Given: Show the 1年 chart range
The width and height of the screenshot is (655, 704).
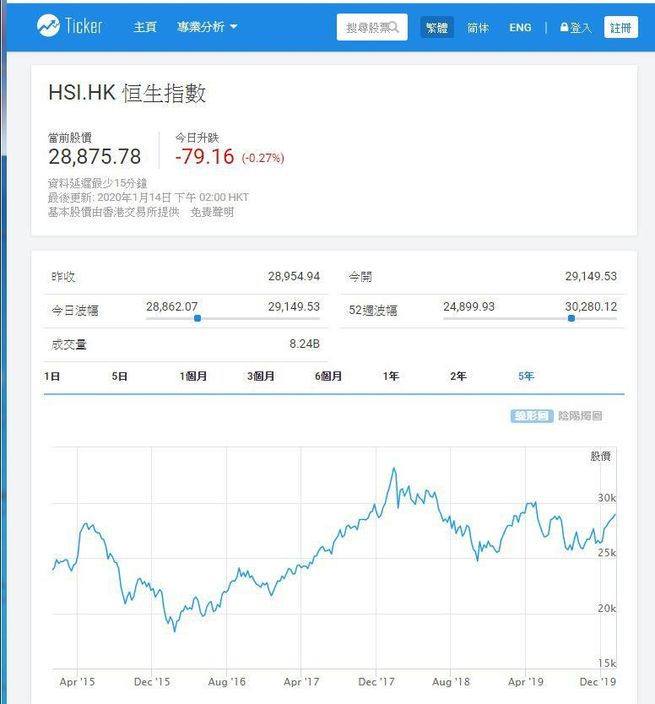Looking at the screenshot, I should coord(391,376).
